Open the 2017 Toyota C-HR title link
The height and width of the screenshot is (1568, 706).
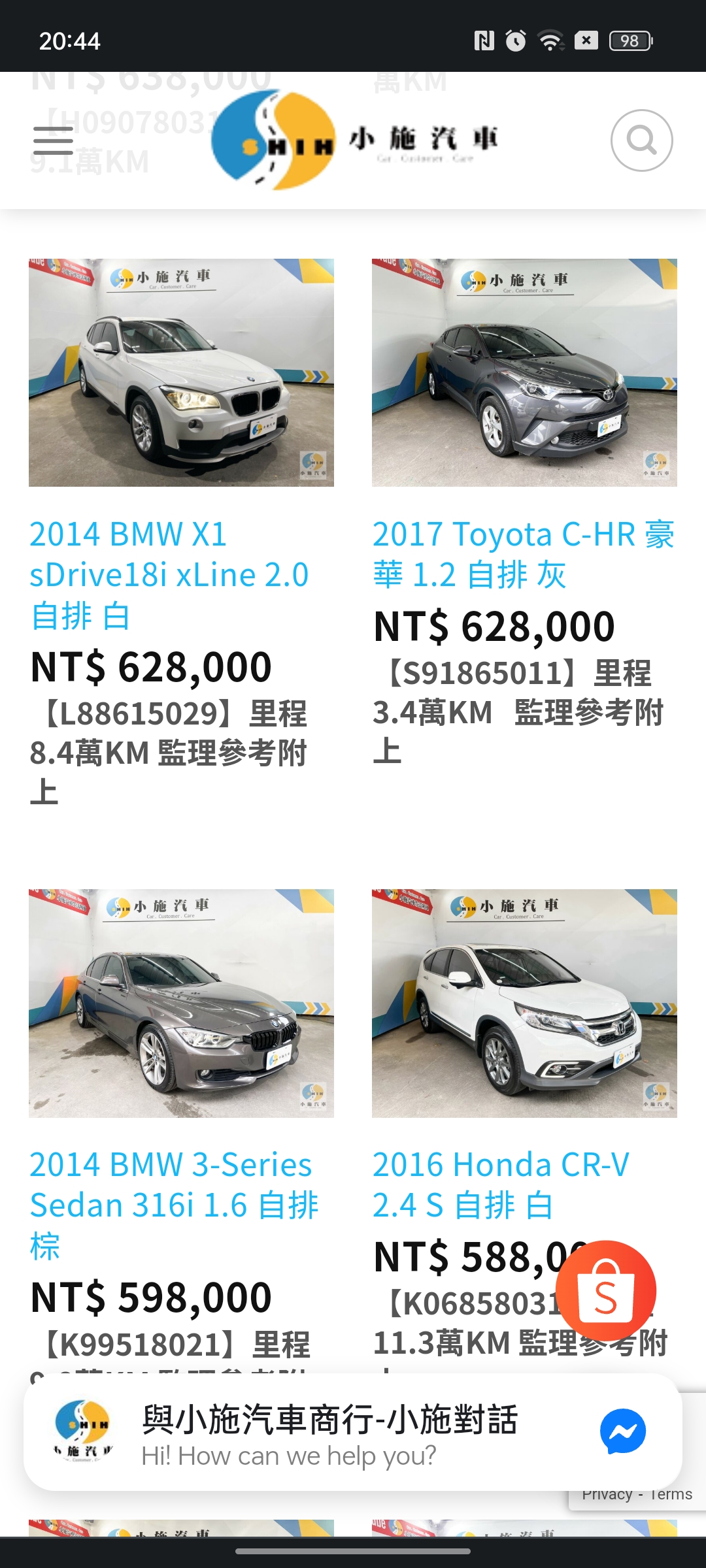tap(523, 554)
